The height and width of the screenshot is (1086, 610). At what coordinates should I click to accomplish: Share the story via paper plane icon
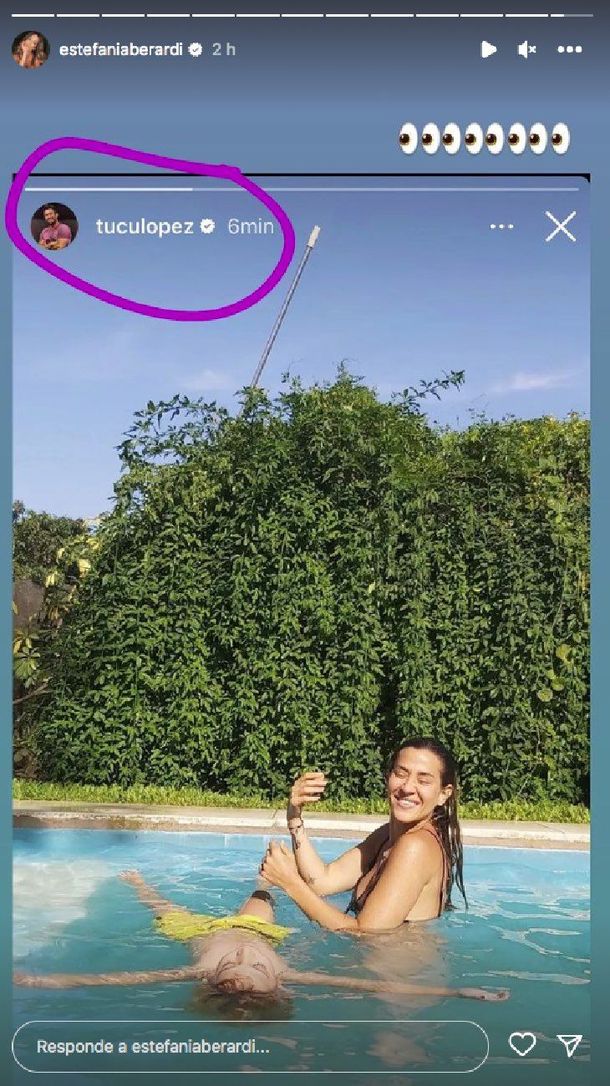click(570, 1045)
